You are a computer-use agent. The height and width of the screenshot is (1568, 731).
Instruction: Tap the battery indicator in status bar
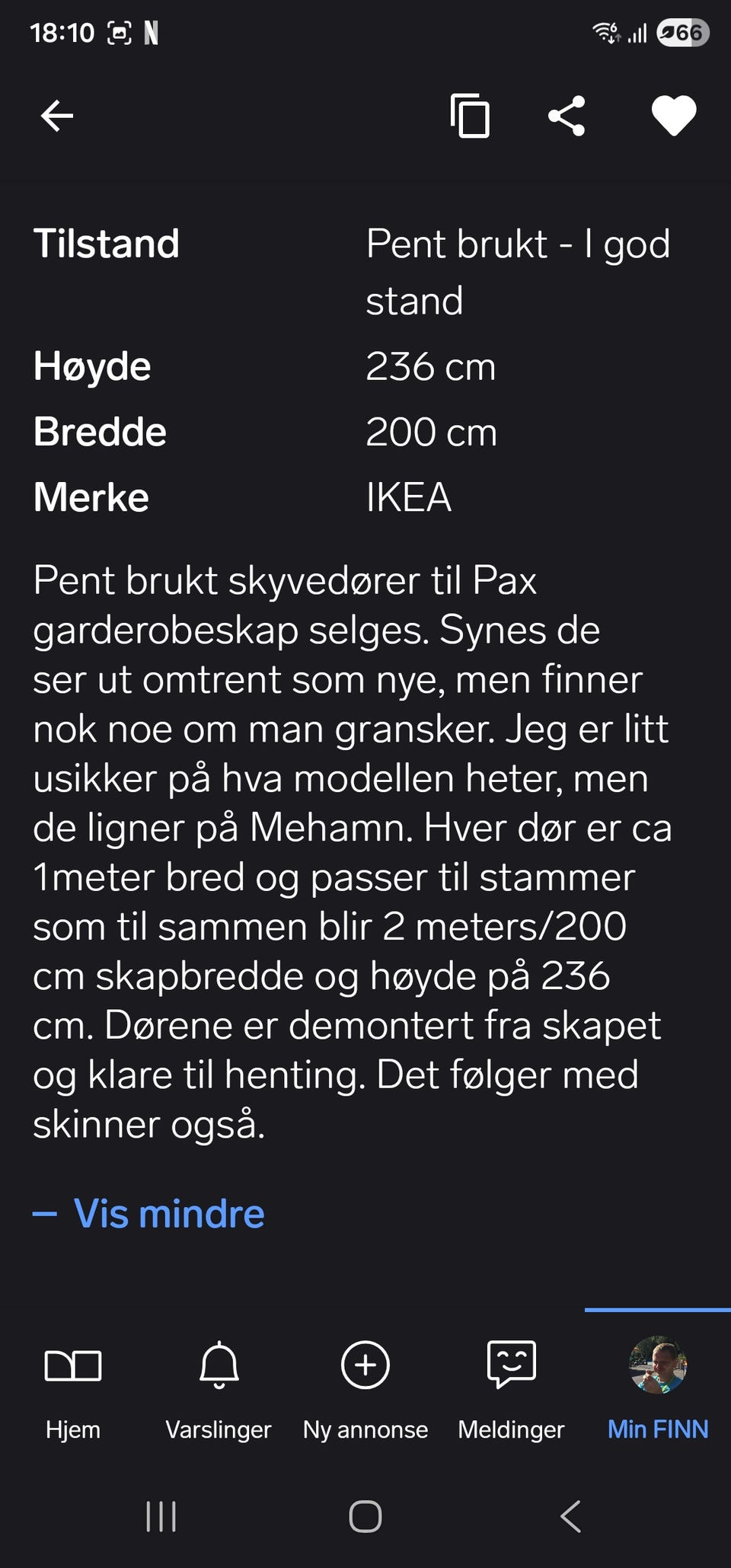[x=682, y=32]
